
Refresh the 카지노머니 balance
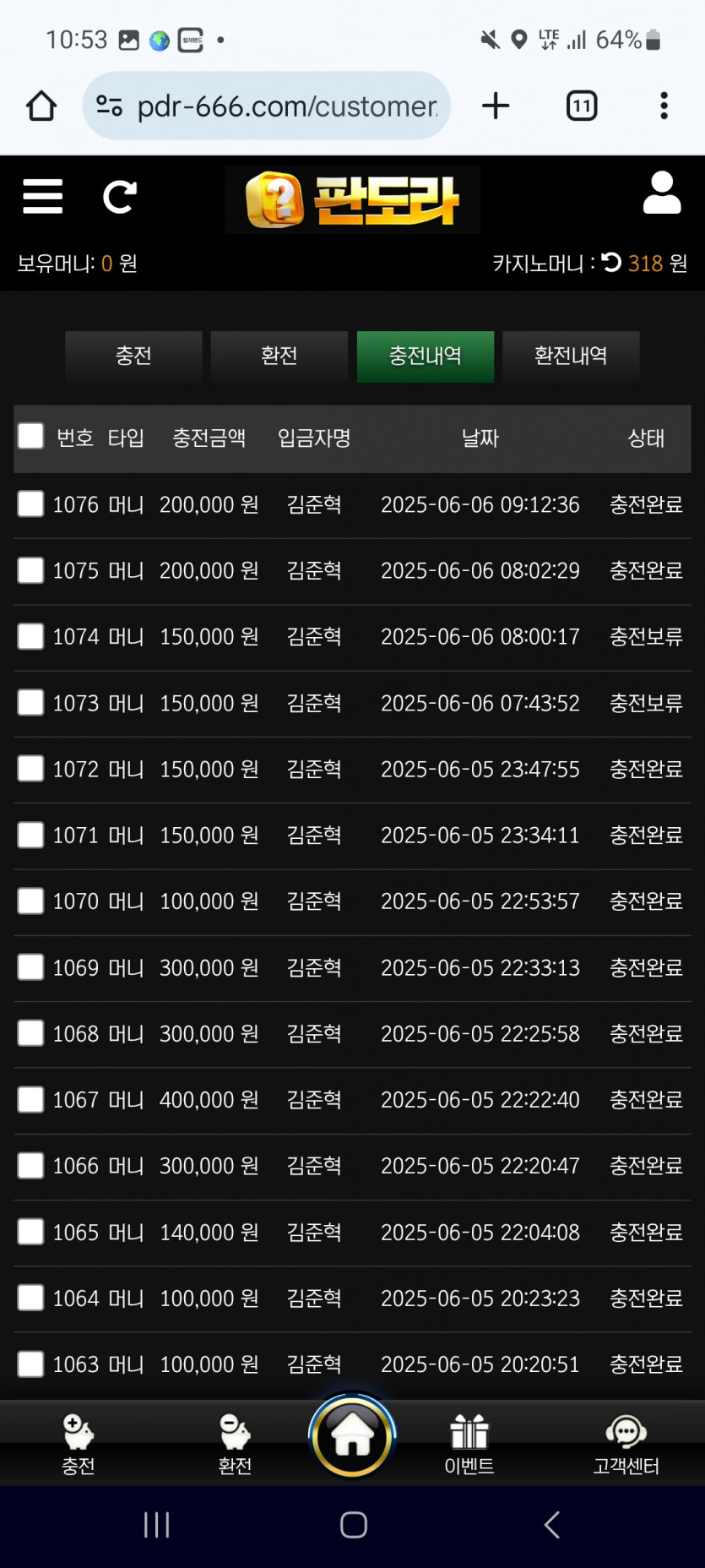point(612,263)
